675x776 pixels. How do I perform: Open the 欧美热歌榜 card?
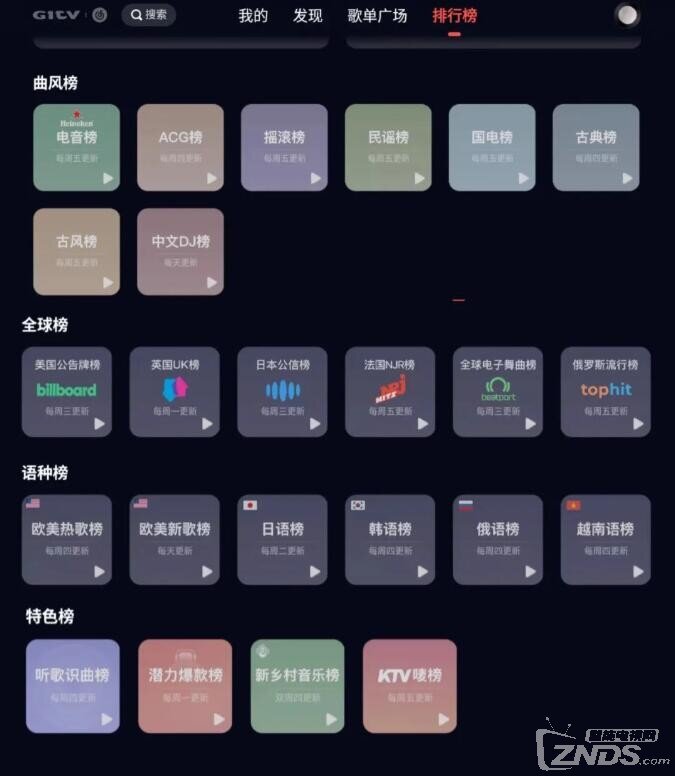coord(67,539)
